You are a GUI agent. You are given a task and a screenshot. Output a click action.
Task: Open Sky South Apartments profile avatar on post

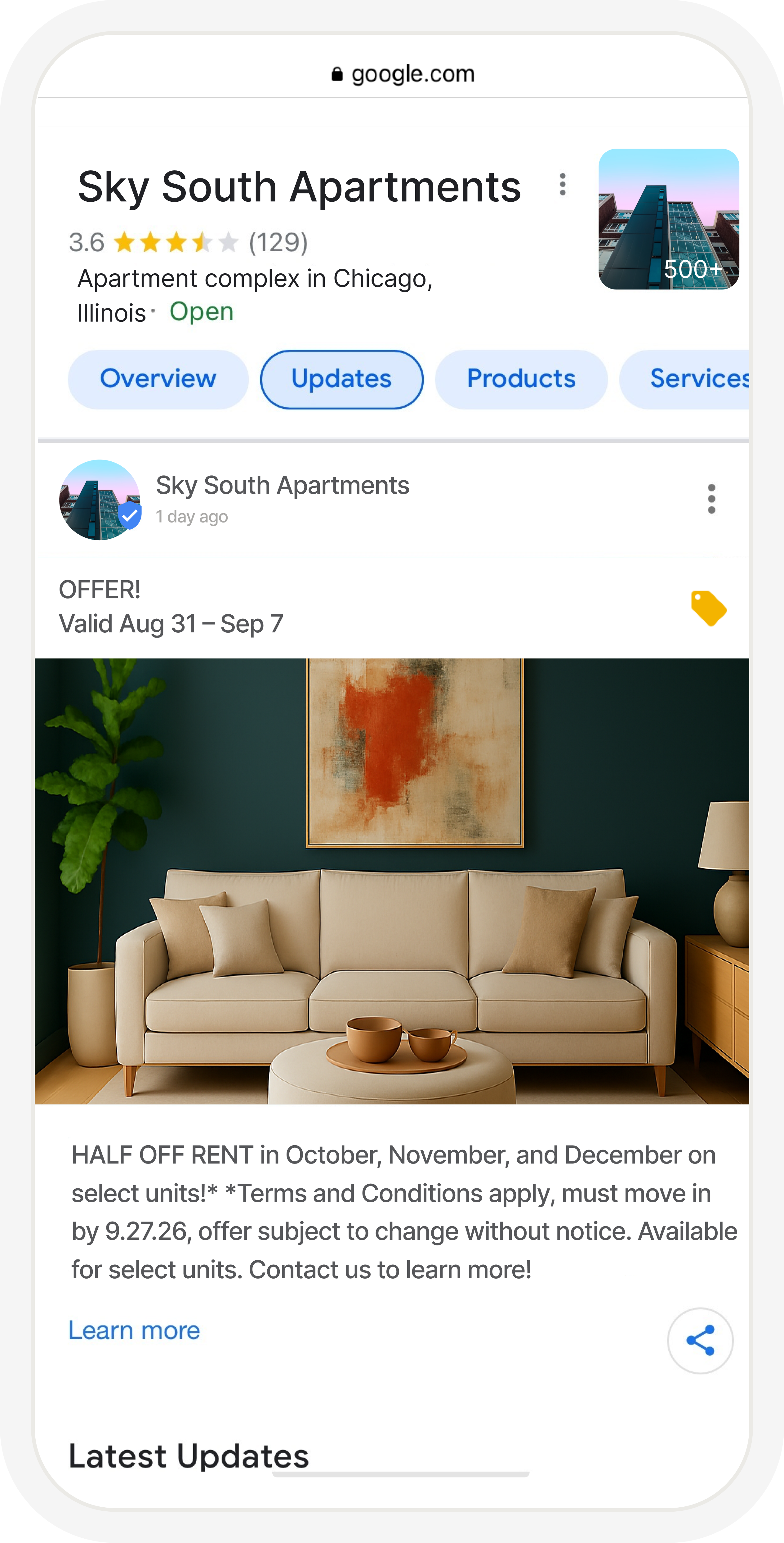tap(100, 500)
